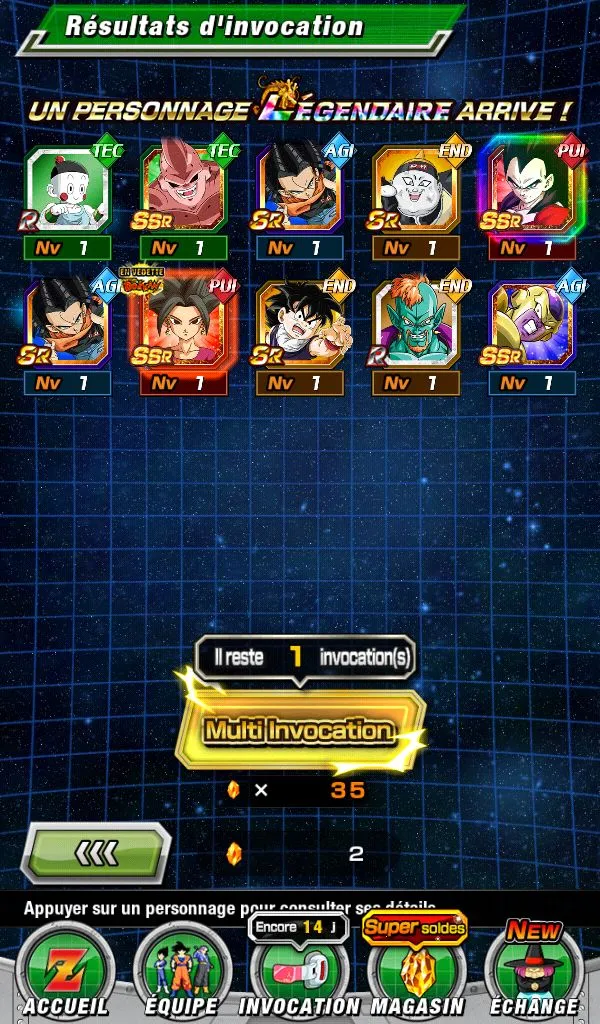Image resolution: width=600 pixels, height=1024 pixels.
Task: Open the featured 'En vedette' SSR PUI card
Action: (183, 326)
